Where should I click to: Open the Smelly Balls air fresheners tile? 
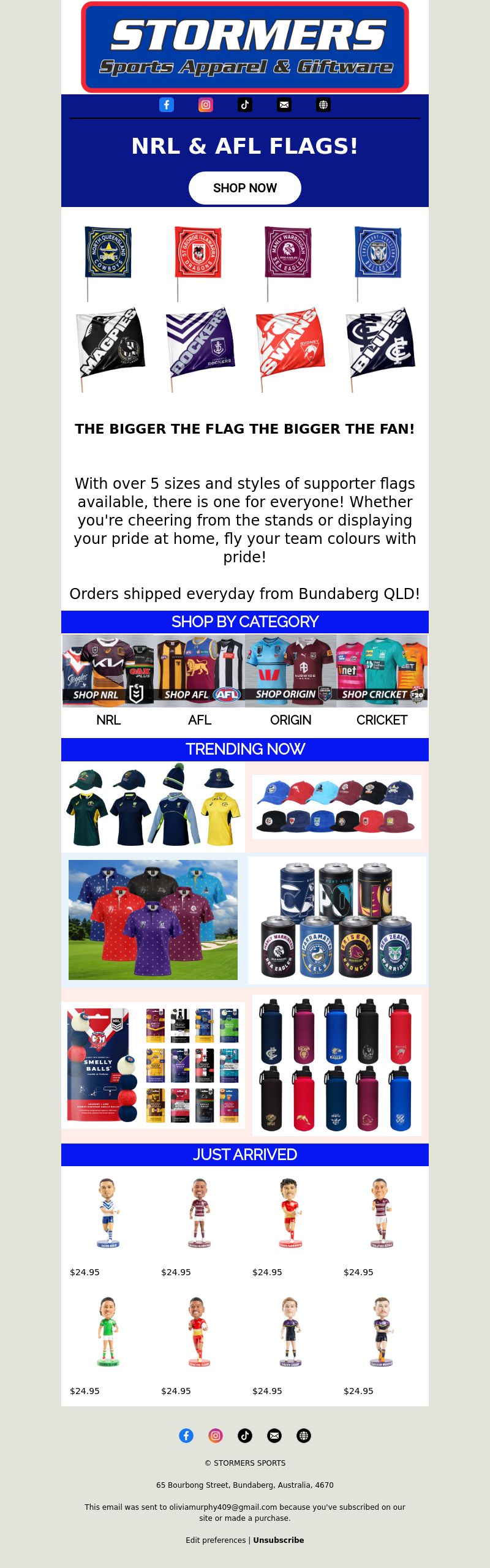153,1065
